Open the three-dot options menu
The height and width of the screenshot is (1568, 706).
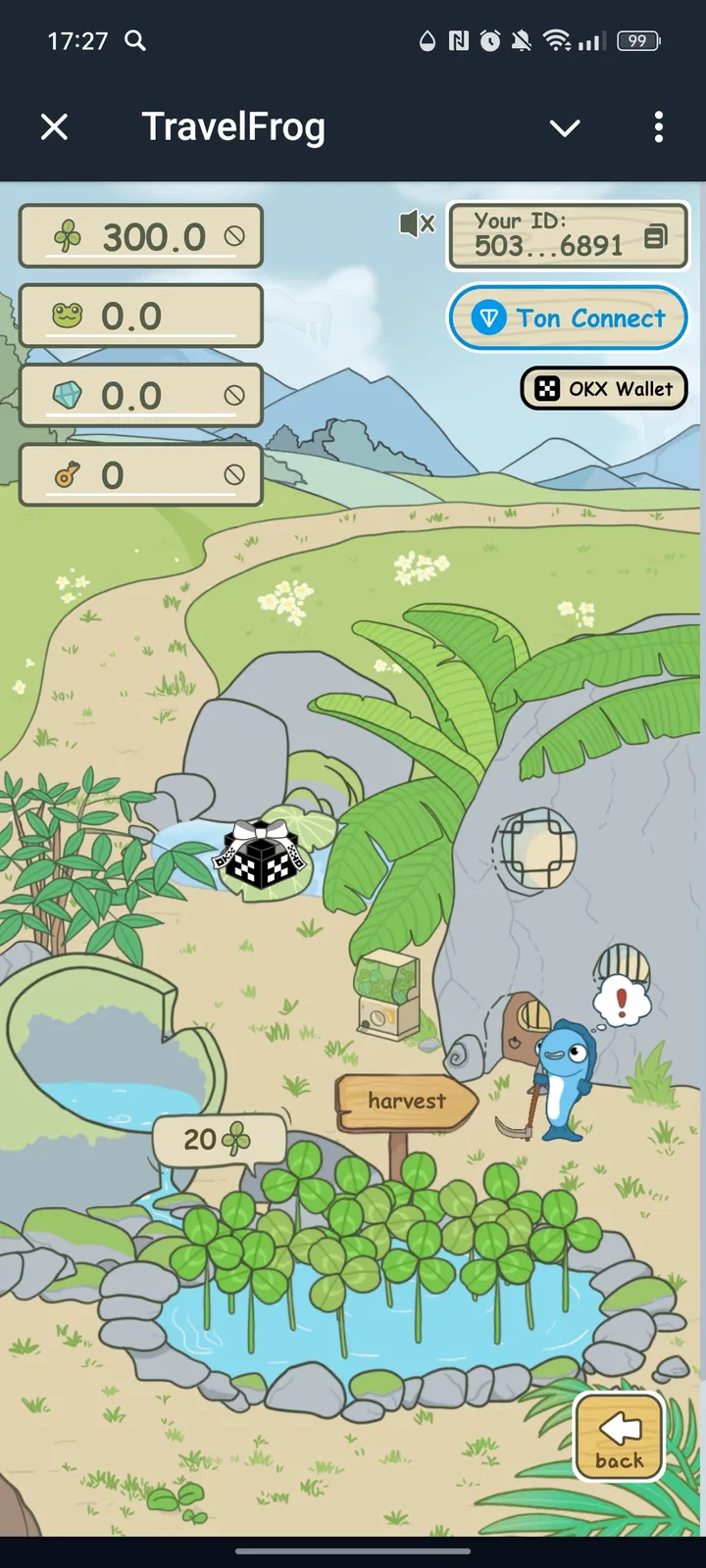tap(658, 127)
